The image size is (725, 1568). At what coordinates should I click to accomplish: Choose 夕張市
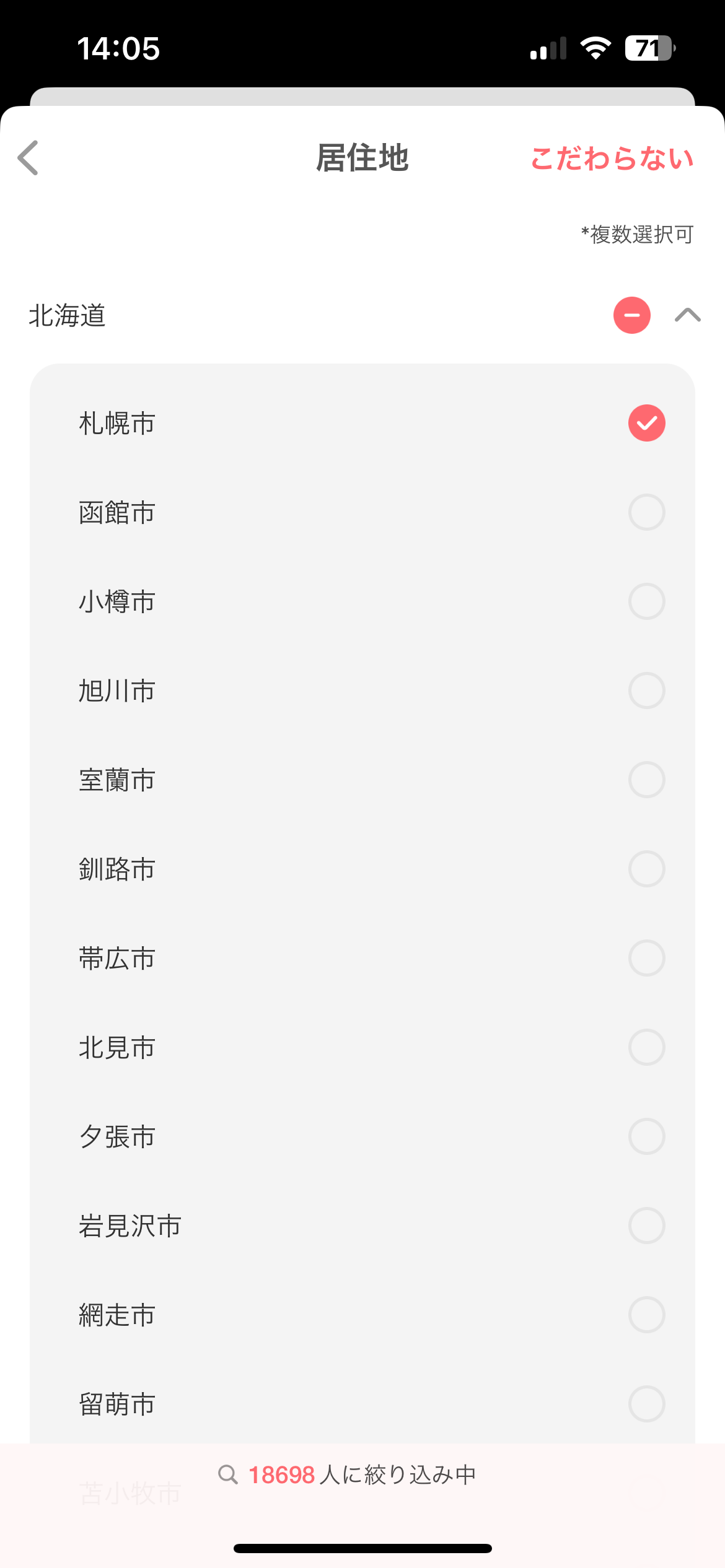tap(646, 1136)
